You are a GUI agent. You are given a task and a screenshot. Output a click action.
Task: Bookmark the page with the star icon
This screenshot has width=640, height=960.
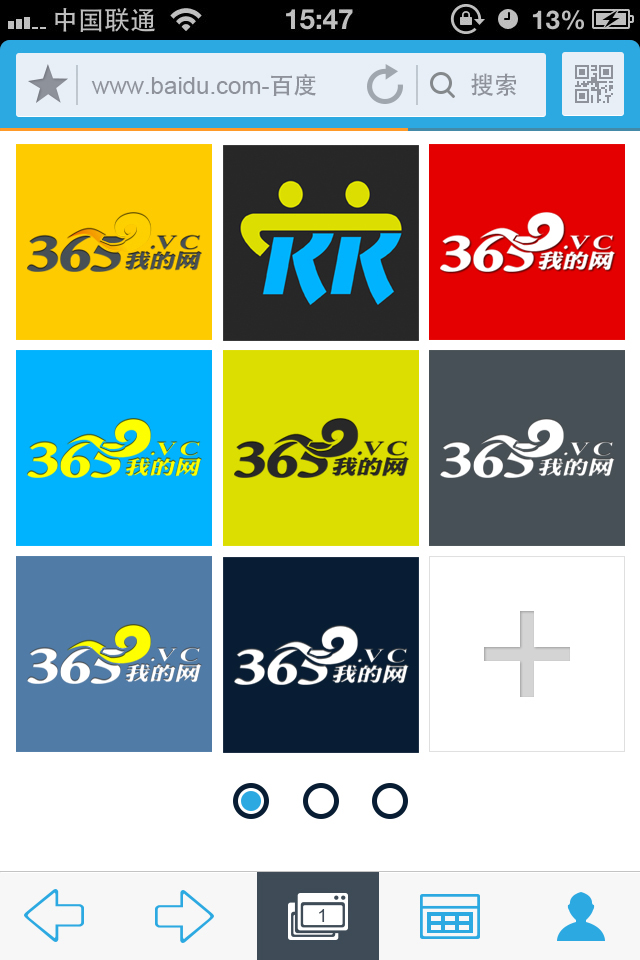[x=47, y=85]
